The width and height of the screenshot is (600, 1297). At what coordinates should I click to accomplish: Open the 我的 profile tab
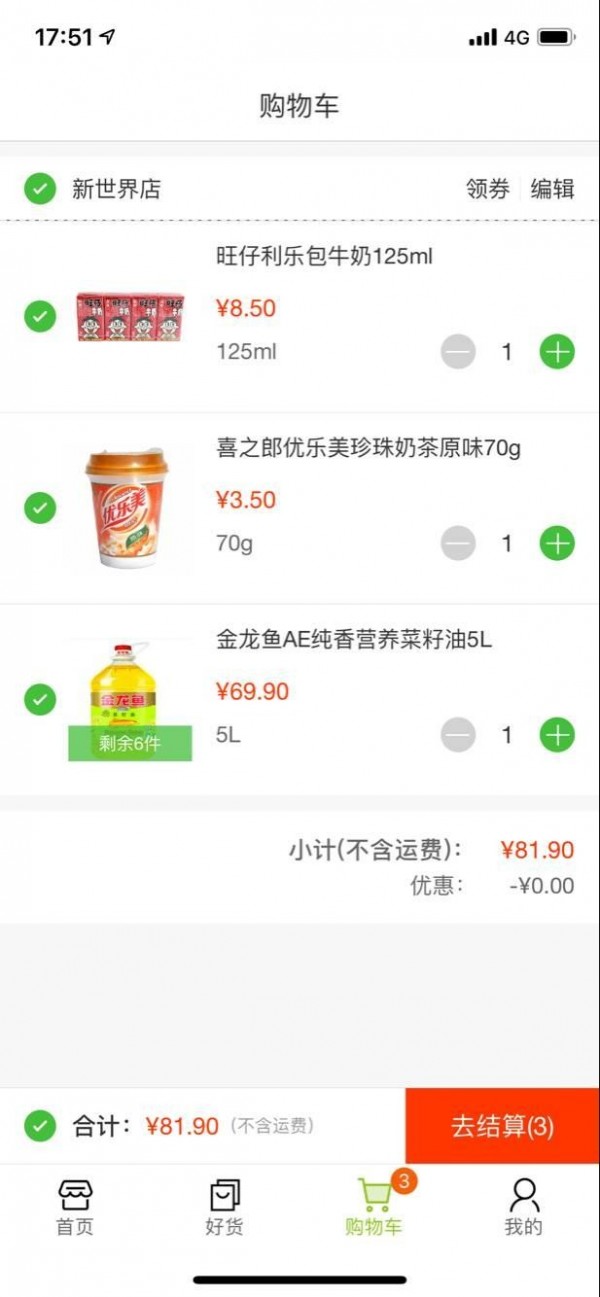click(x=523, y=1207)
